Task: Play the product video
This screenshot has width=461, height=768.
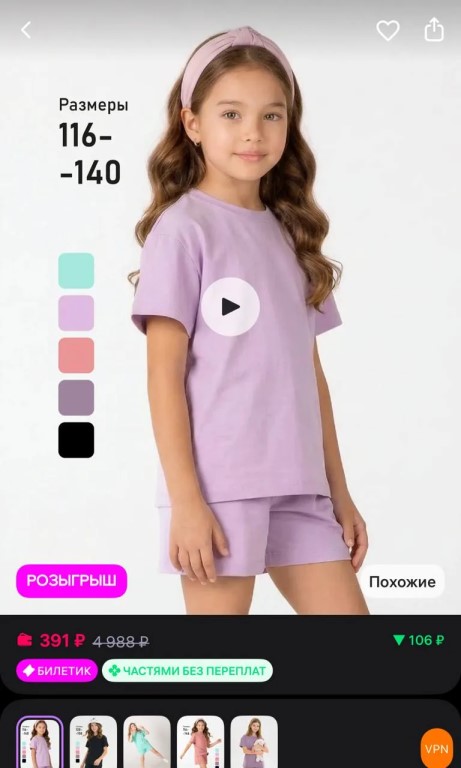Action: click(230, 307)
